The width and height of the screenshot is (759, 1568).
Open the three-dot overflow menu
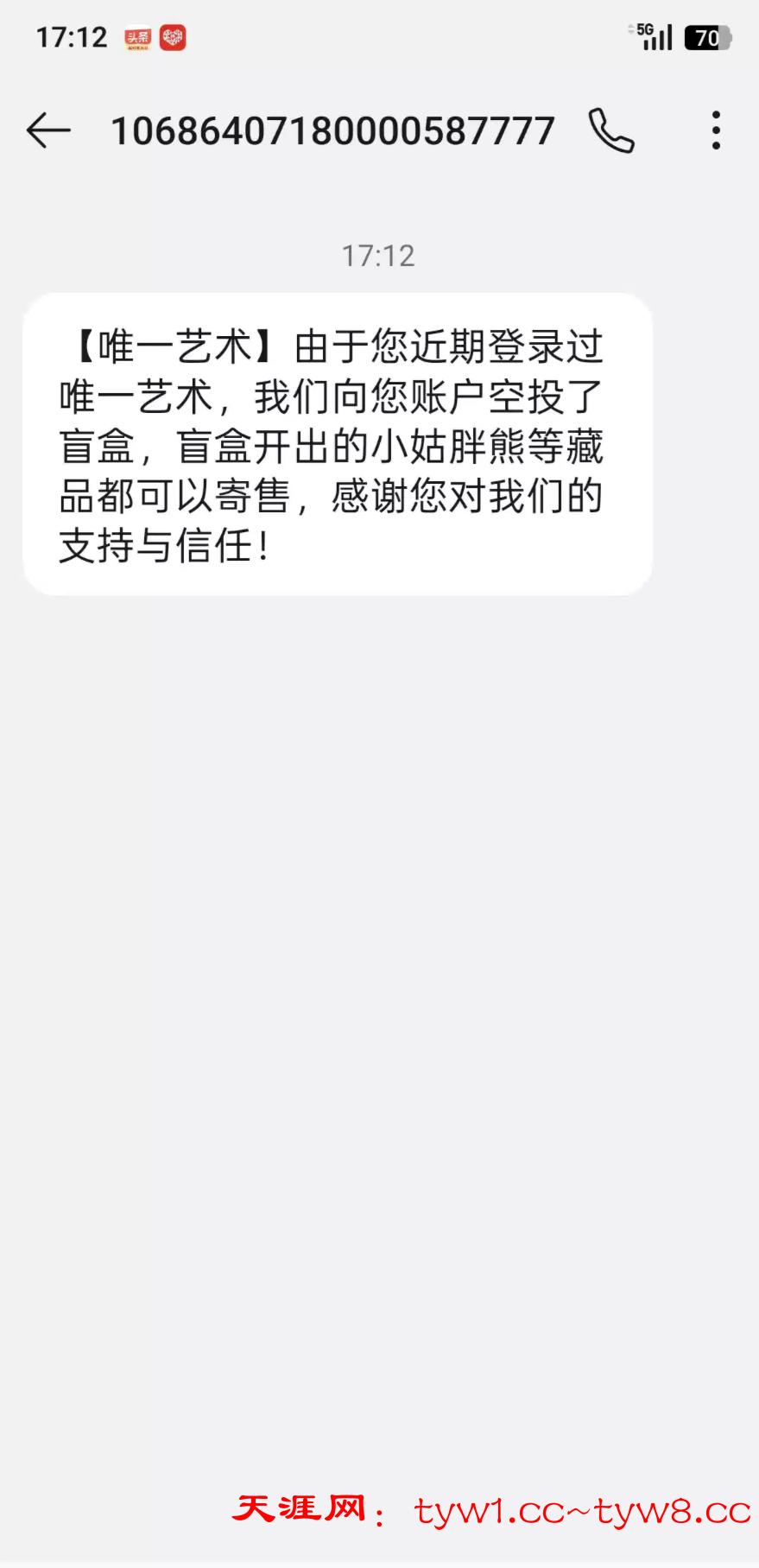[716, 131]
